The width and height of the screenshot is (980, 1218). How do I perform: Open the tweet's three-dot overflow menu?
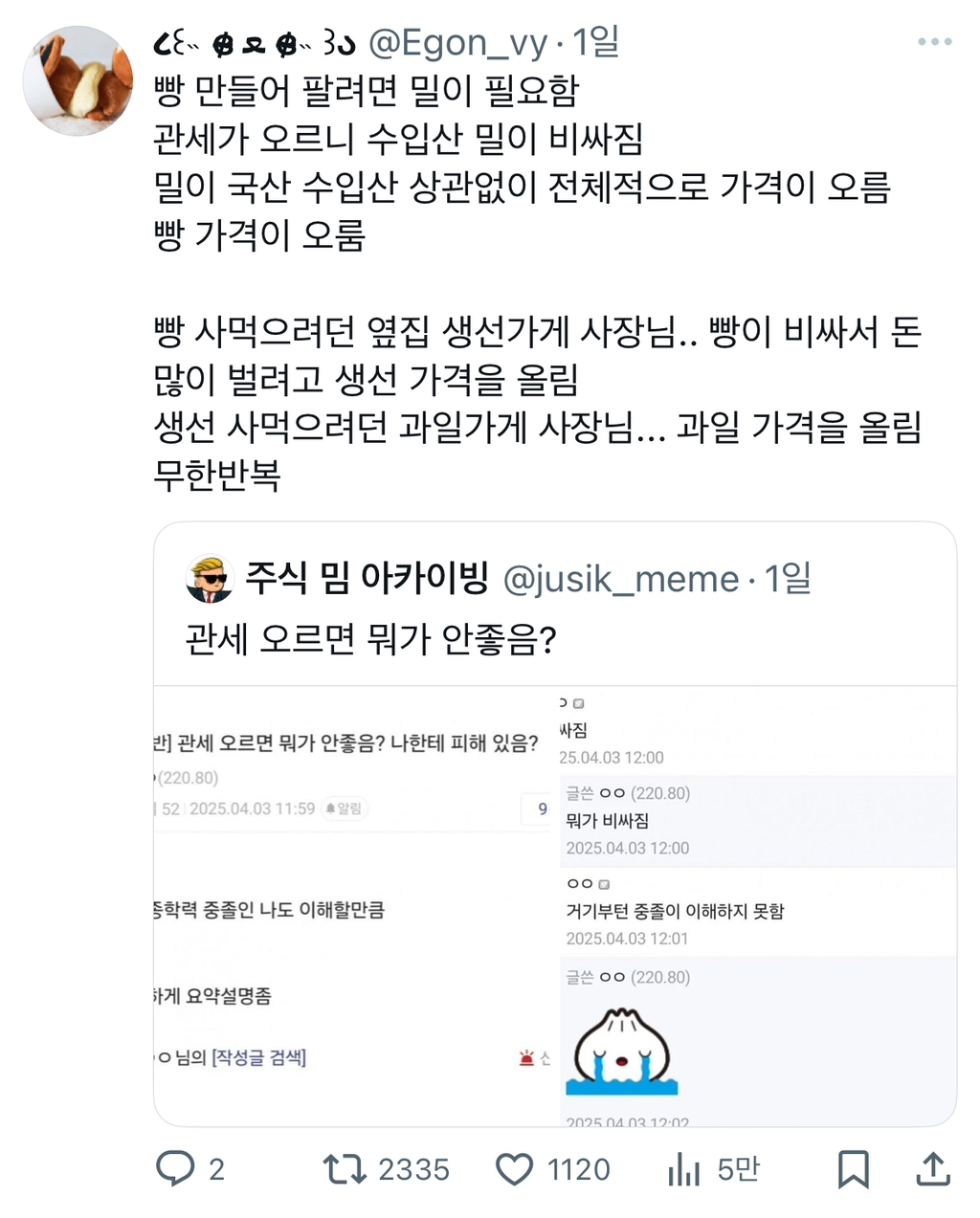[934, 42]
